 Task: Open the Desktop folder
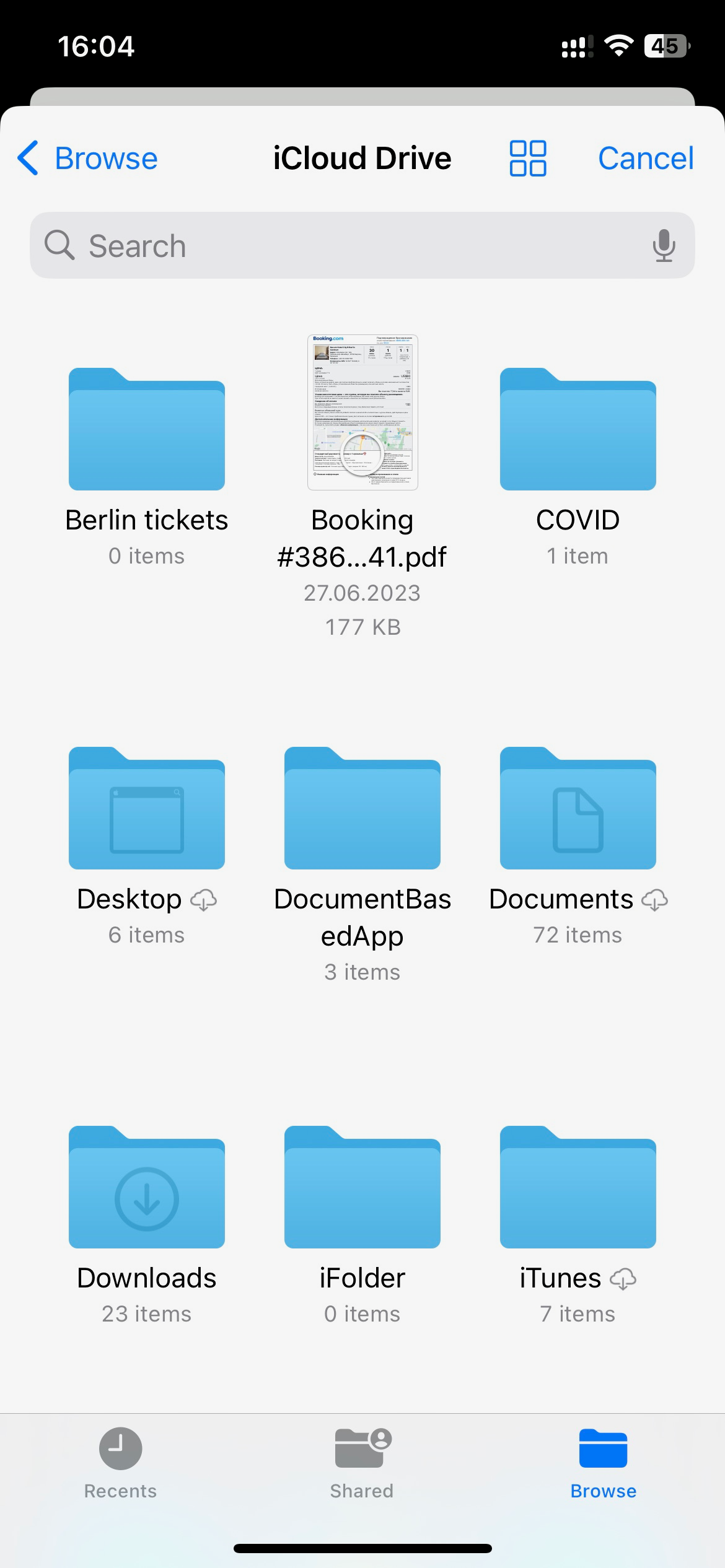tap(147, 809)
